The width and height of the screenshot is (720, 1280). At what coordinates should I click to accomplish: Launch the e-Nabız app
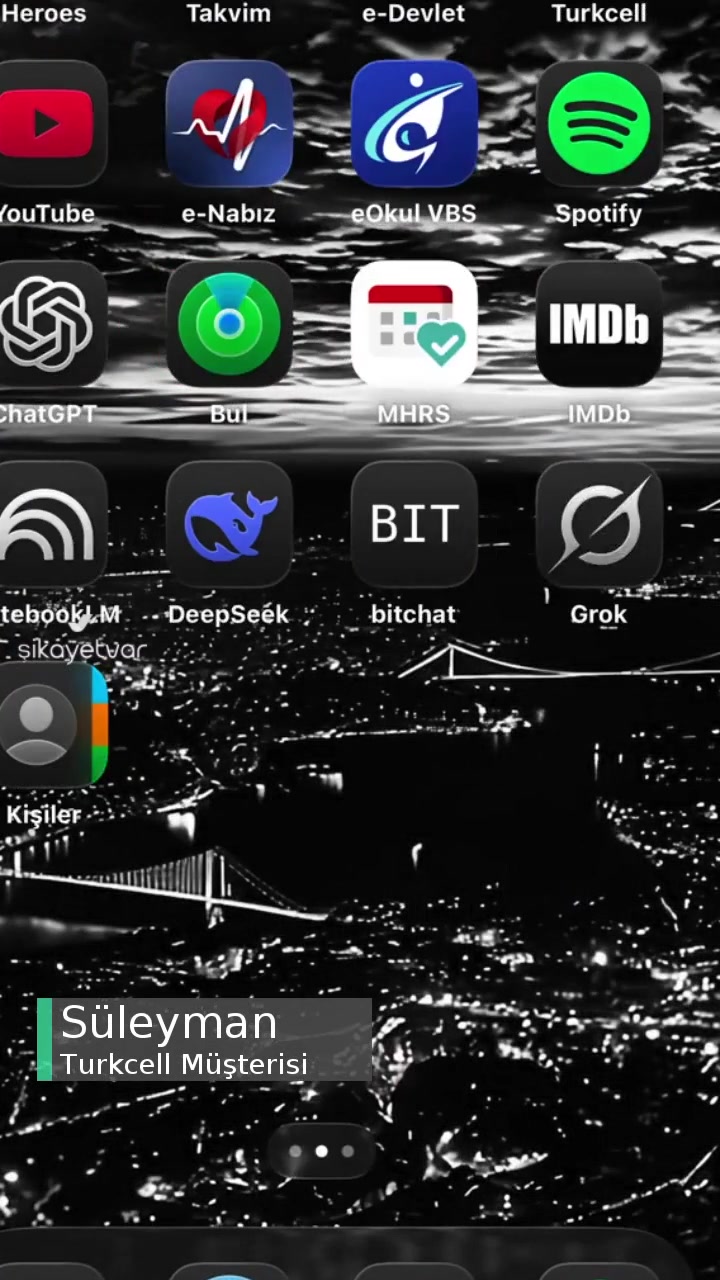[x=229, y=124]
